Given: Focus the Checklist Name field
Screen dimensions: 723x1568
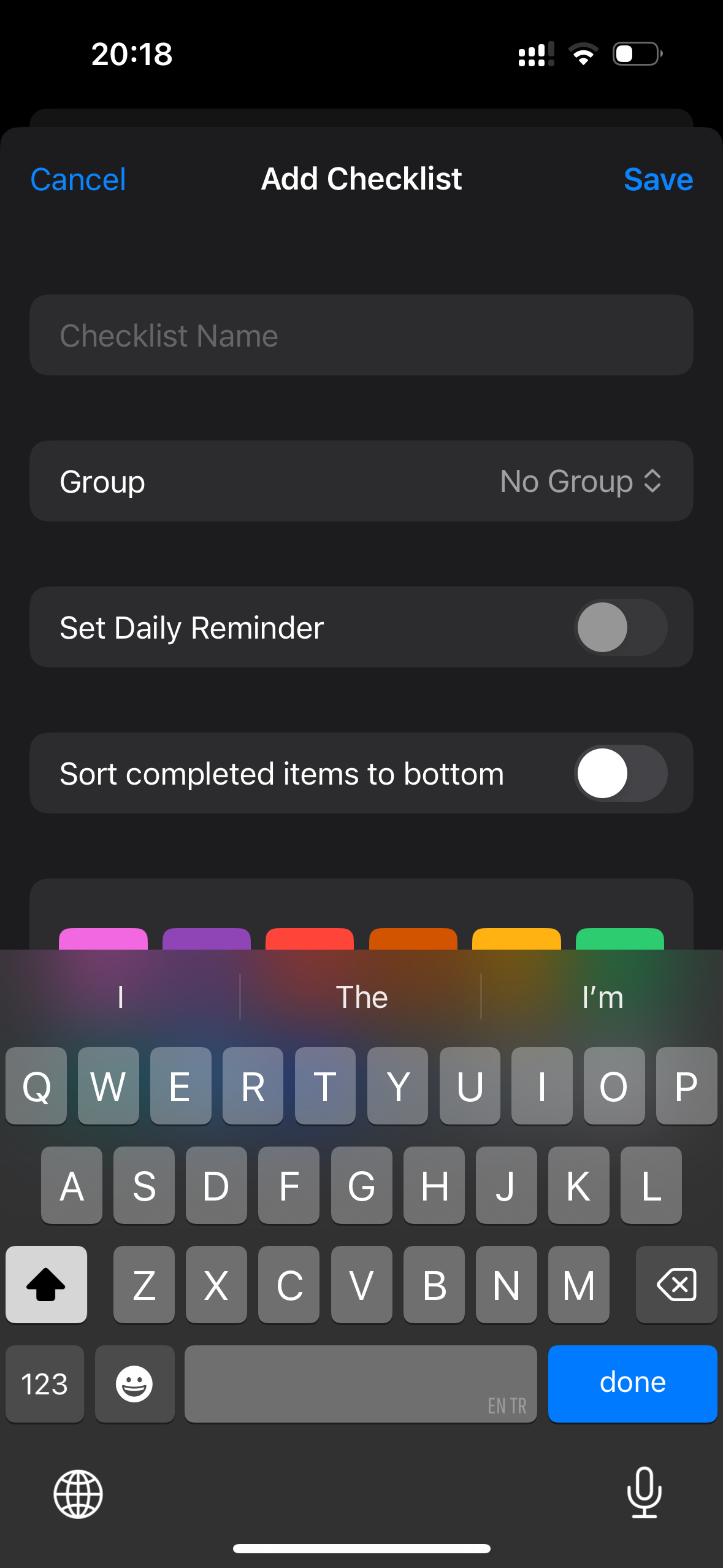Looking at the screenshot, I should point(361,336).
